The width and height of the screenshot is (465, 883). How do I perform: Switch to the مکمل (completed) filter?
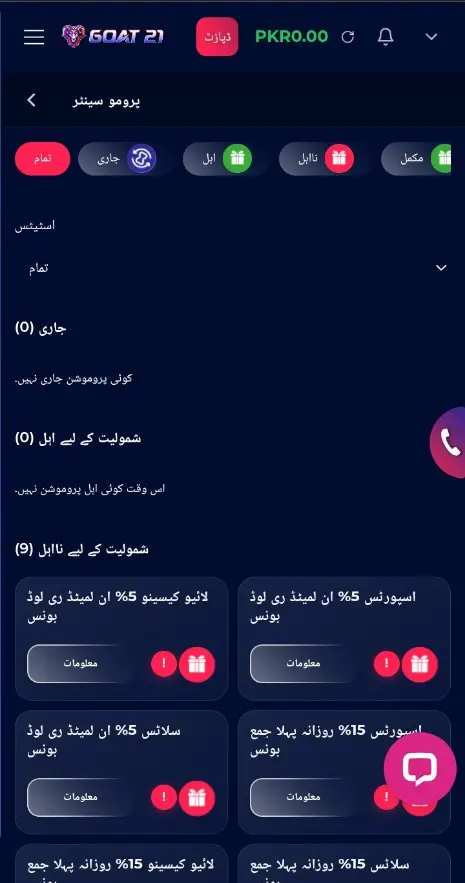(417, 159)
